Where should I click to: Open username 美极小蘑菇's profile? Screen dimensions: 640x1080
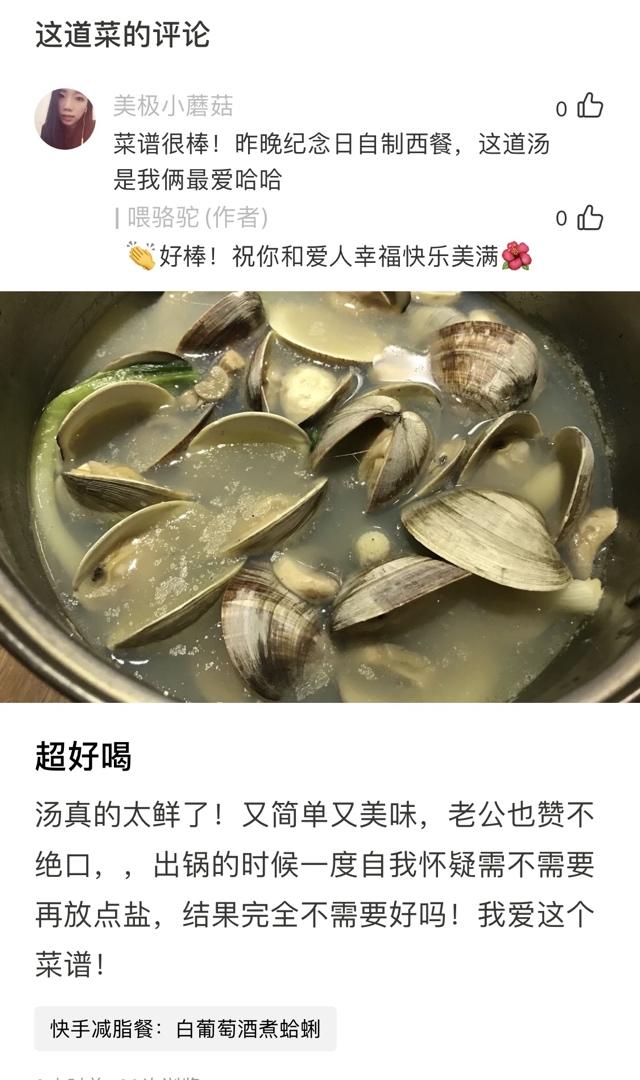tap(172, 105)
